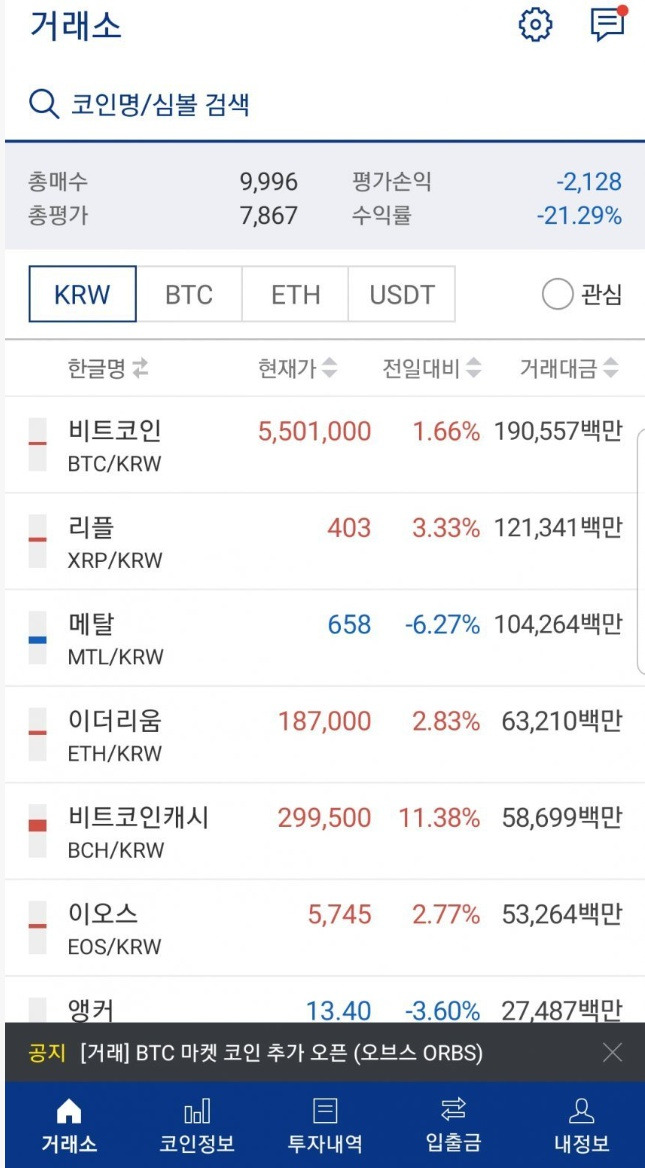The image size is (645, 1168).
Task: Open the 비트코인캐시 BCH/KRW row
Action: point(324,831)
